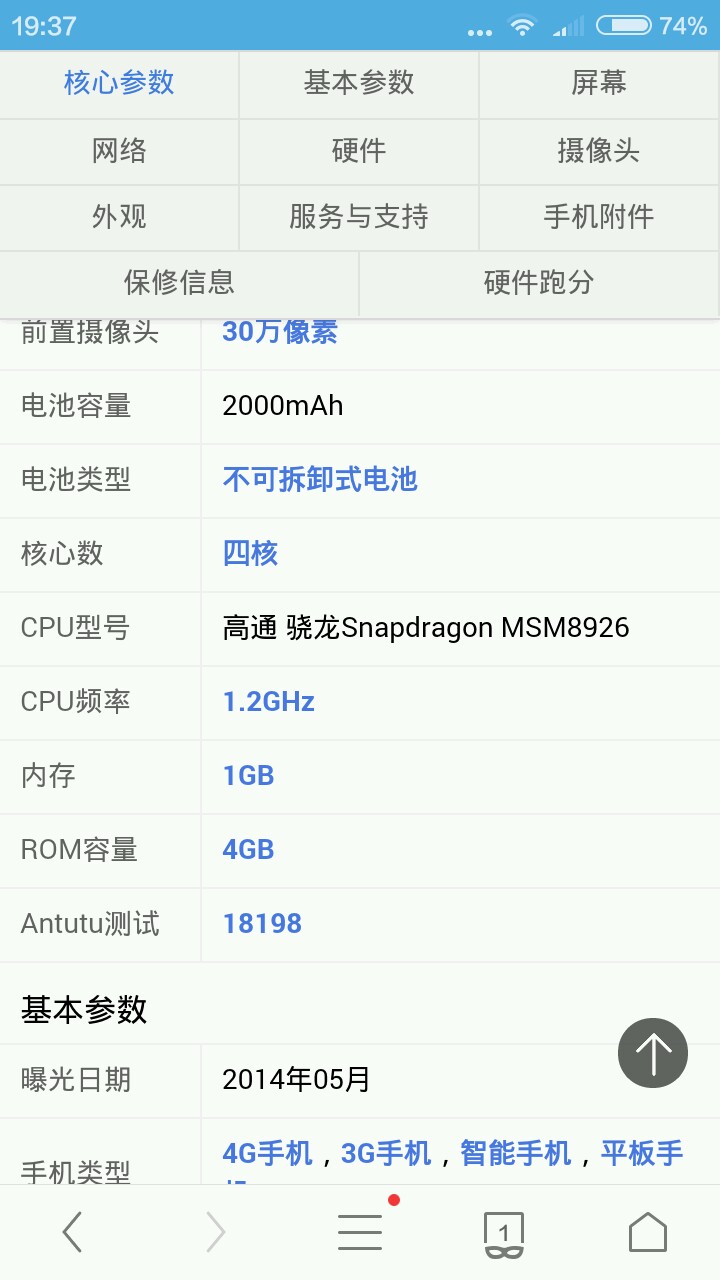Jump to the 屏幕 section
The image size is (720, 1280).
click(599, 83)
